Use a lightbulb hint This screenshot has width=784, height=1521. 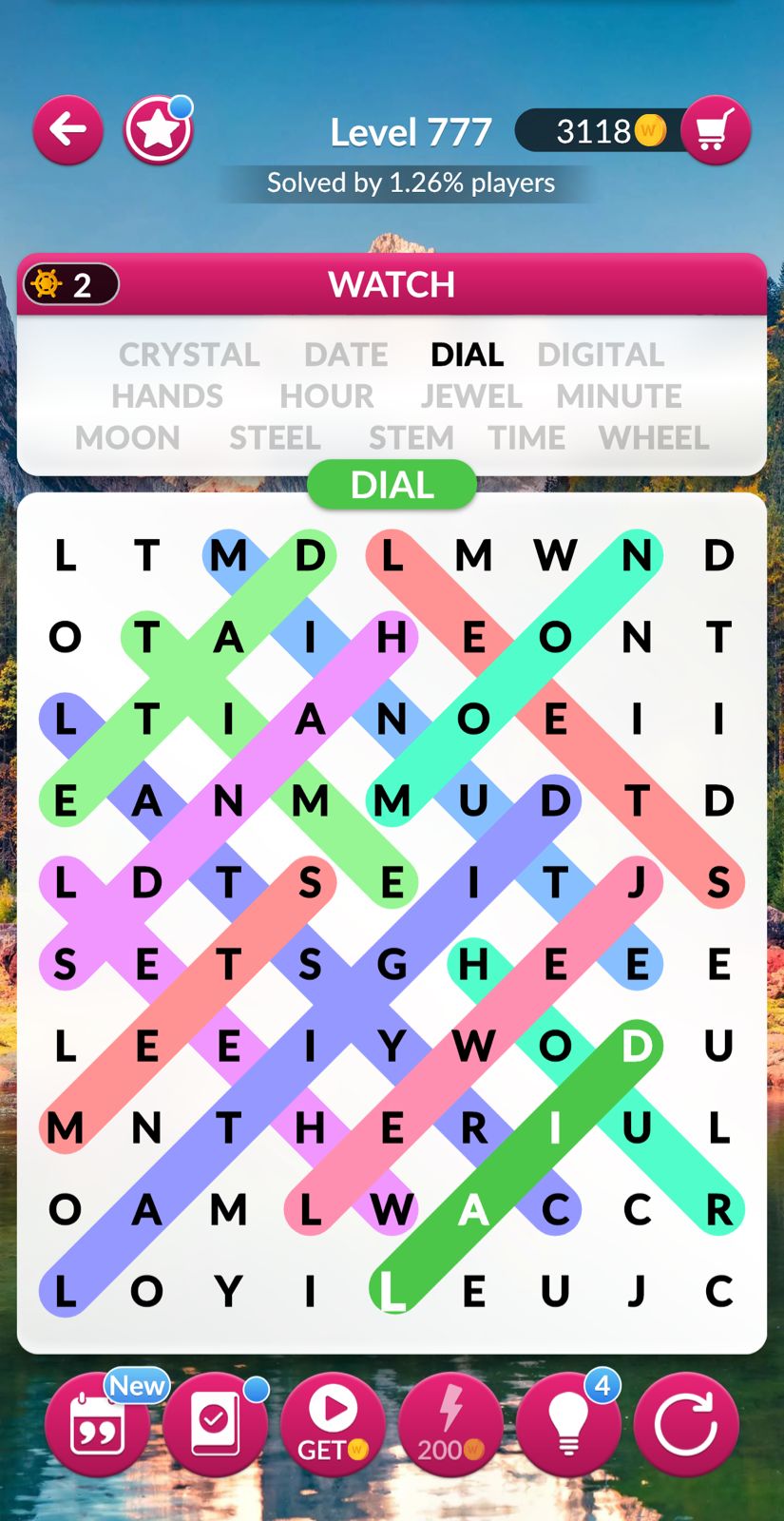coord(568,1424)
